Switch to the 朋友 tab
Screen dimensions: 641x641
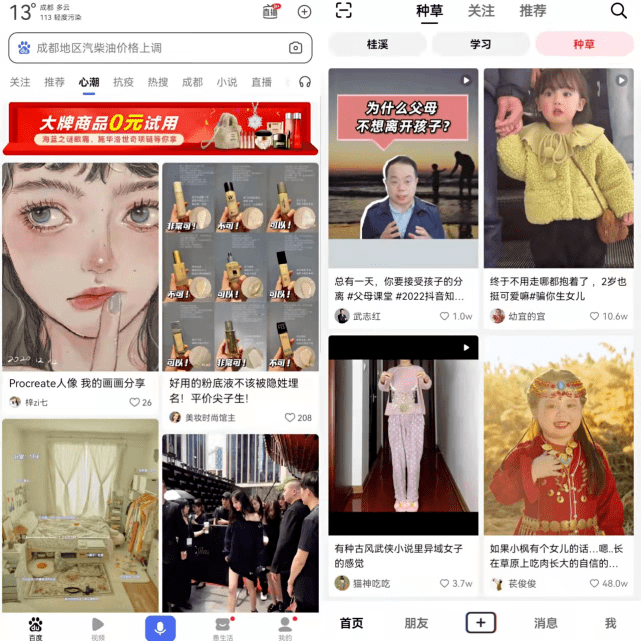(415, 623)
